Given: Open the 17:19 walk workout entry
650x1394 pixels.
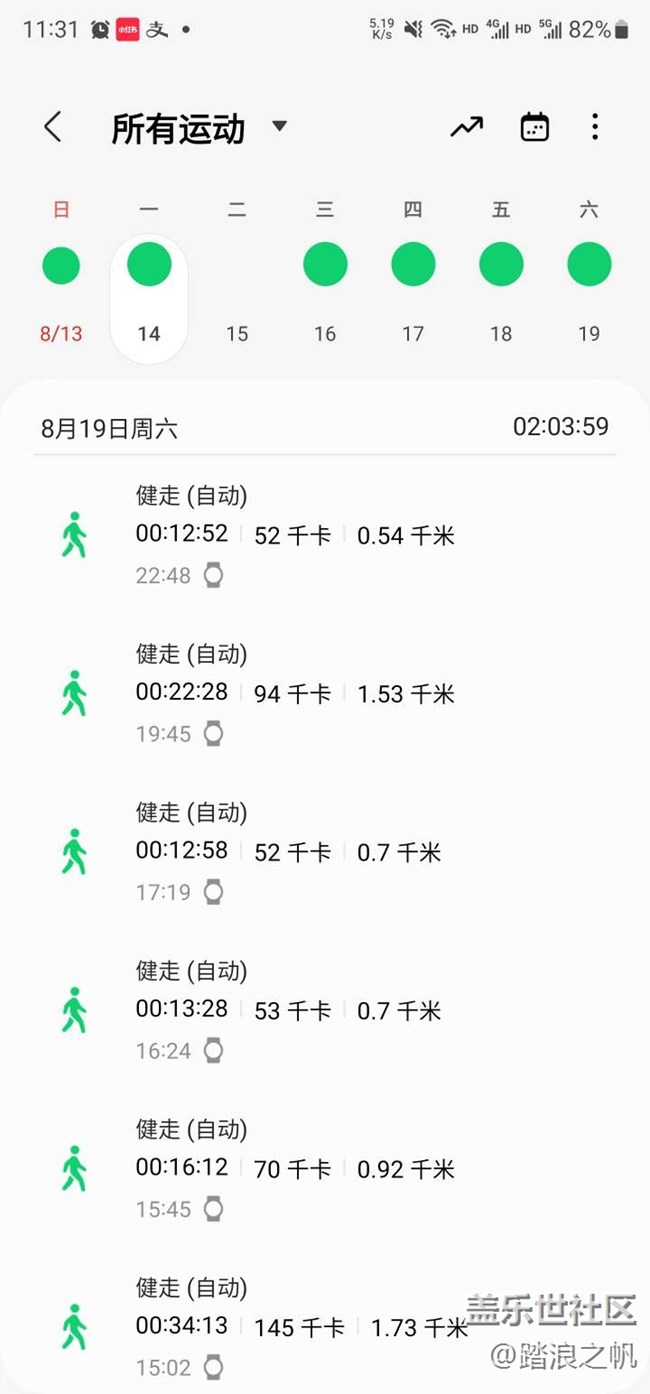Looking at the screenshot, I should point(325,852).
